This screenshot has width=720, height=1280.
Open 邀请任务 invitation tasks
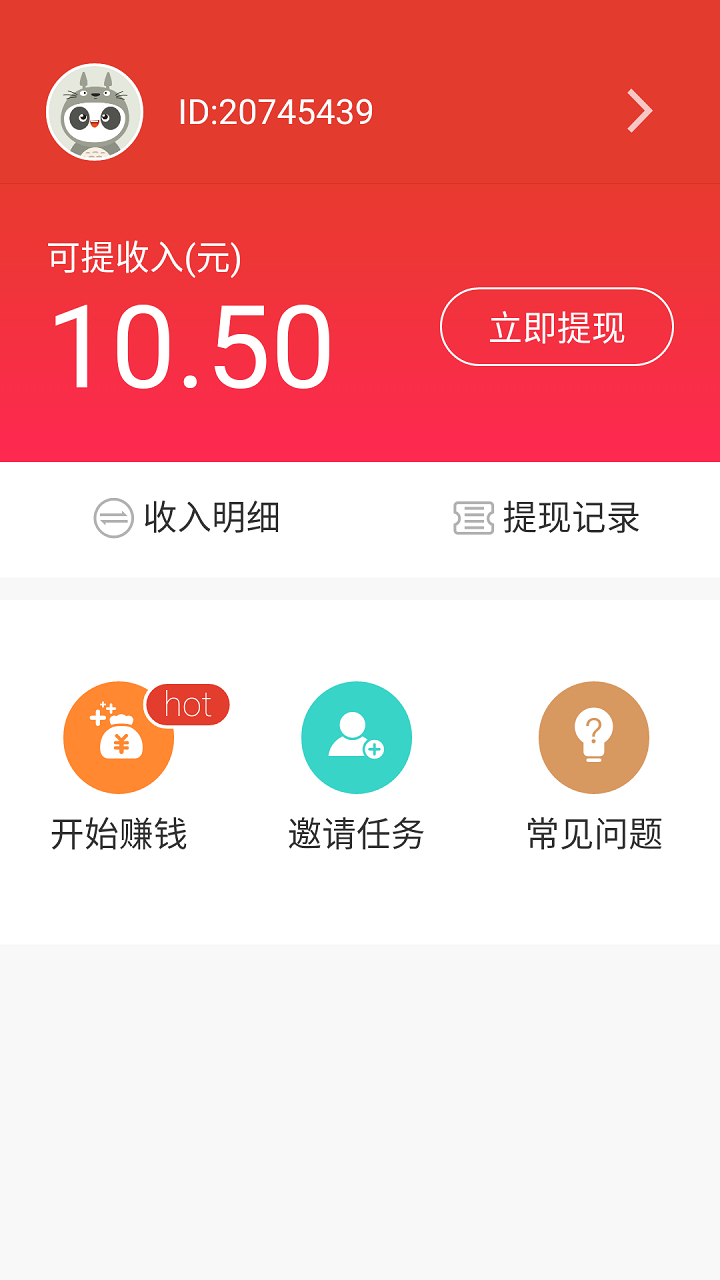pos(356,834)
